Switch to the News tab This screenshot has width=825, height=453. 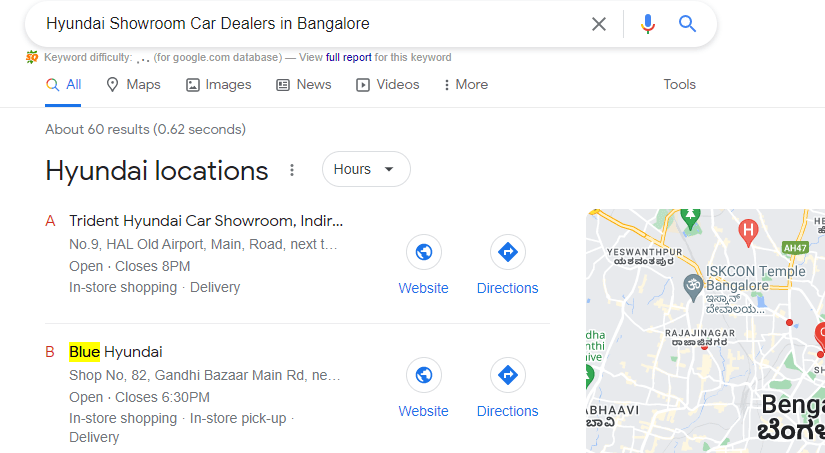point(303,84)
